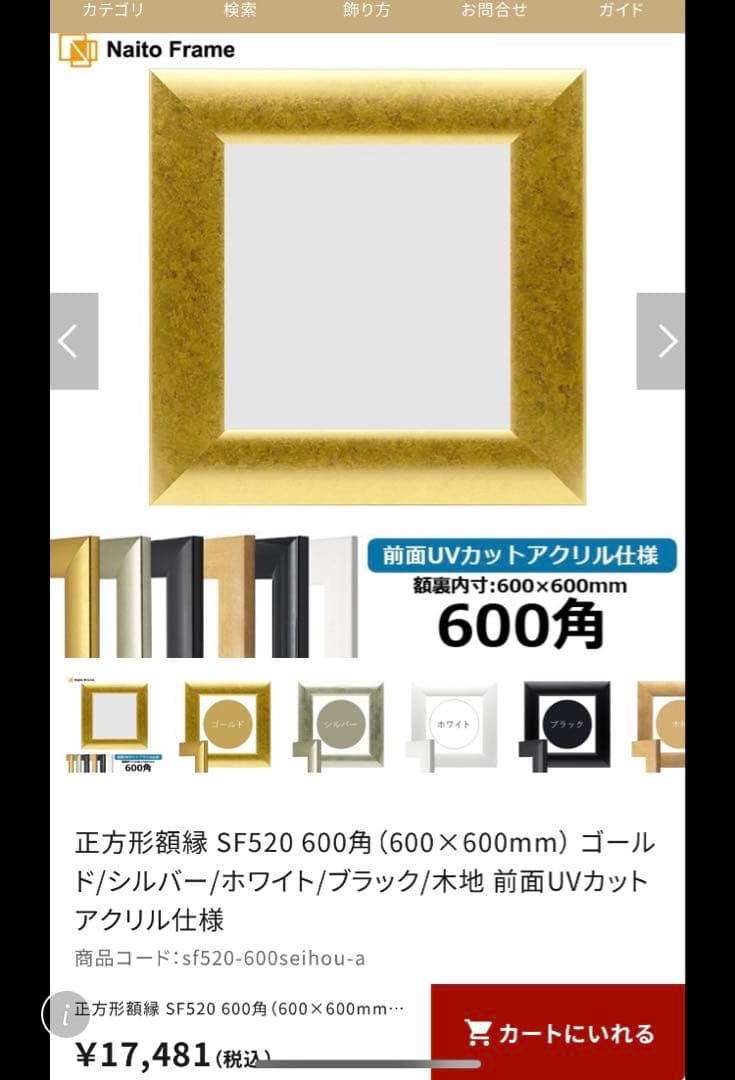
Task: Open お問合せ contact page
Action: [494, 11]
